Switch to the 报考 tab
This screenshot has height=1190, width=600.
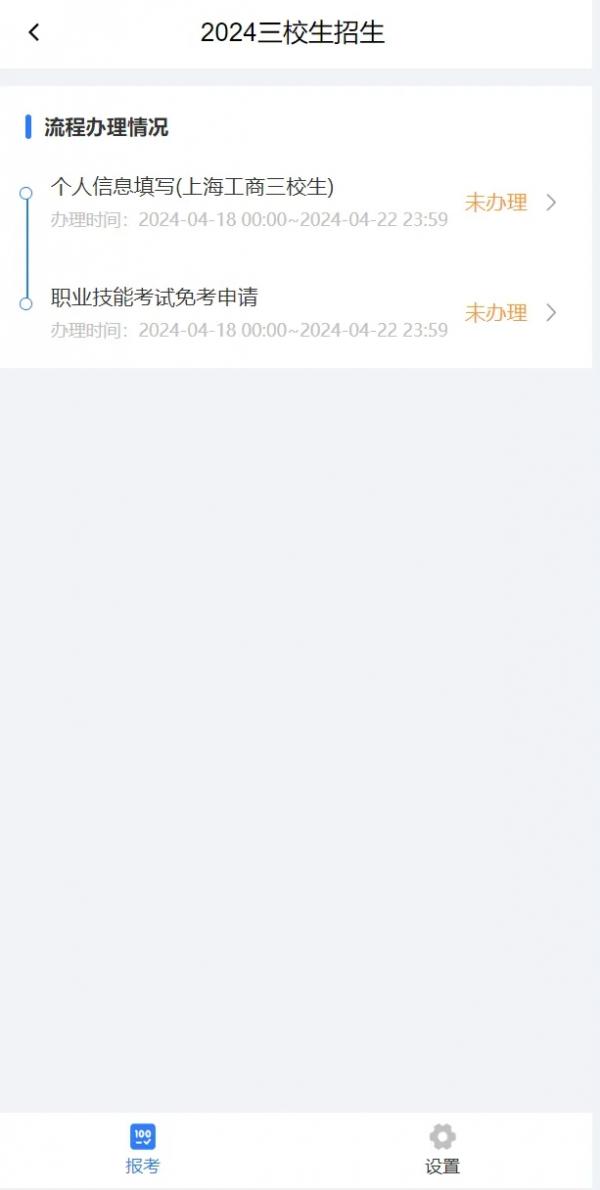143,1149
